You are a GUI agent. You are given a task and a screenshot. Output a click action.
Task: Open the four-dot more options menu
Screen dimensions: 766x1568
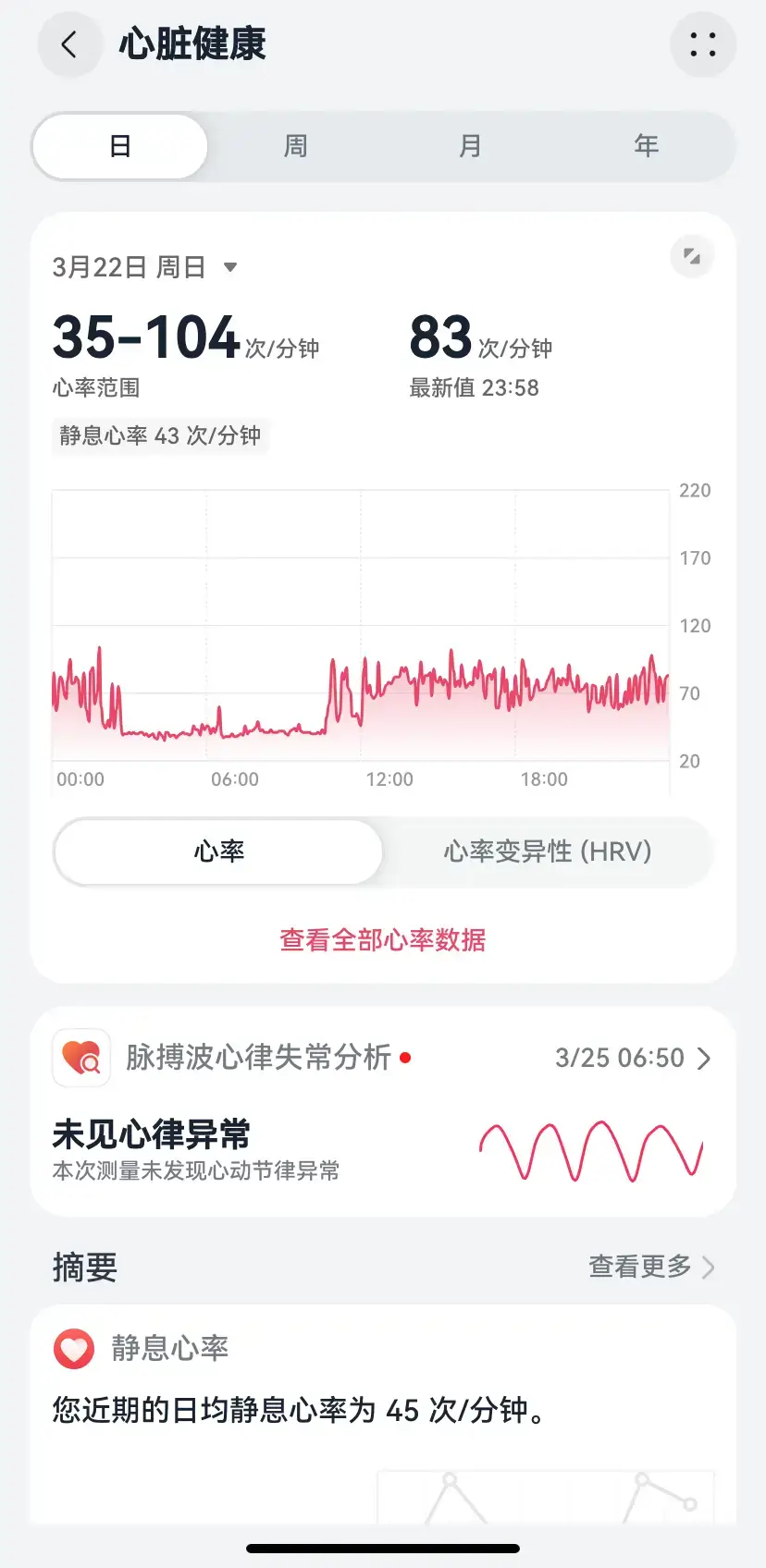coord(702,44)
